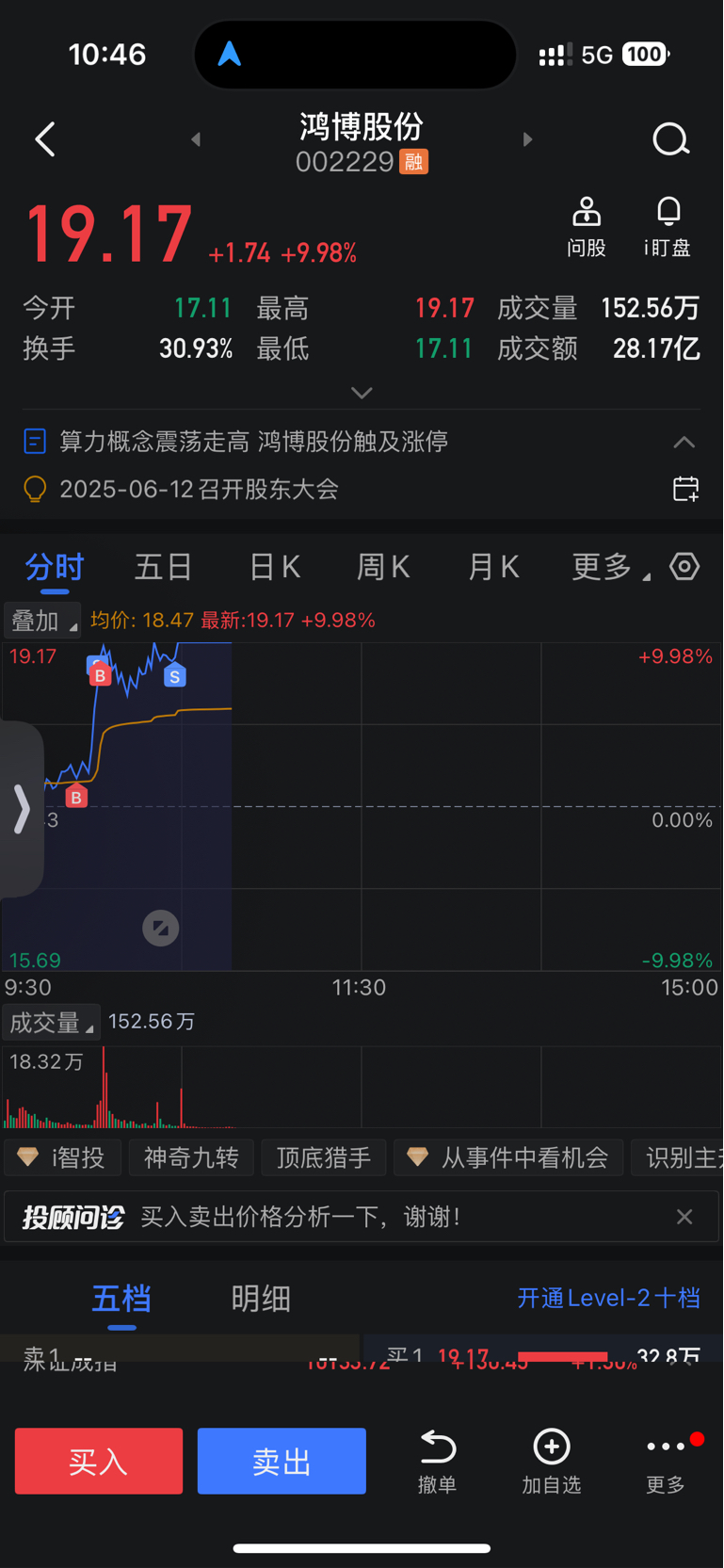Select the 周K chart tab

click(383, 567)
